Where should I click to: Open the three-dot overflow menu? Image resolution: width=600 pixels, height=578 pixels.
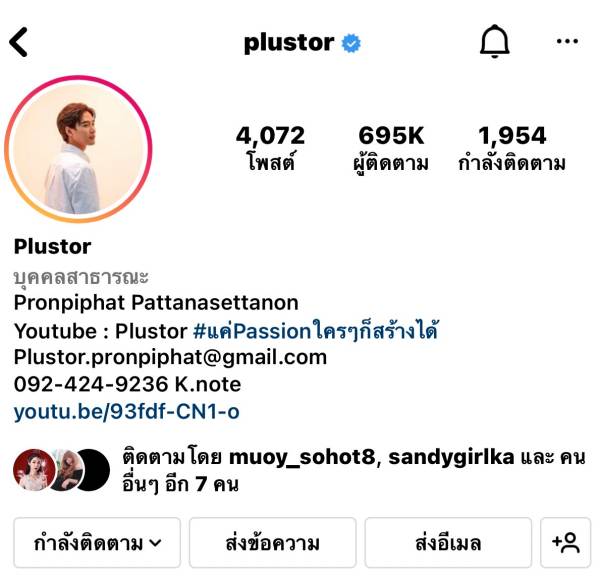click(x=567, y=42)
